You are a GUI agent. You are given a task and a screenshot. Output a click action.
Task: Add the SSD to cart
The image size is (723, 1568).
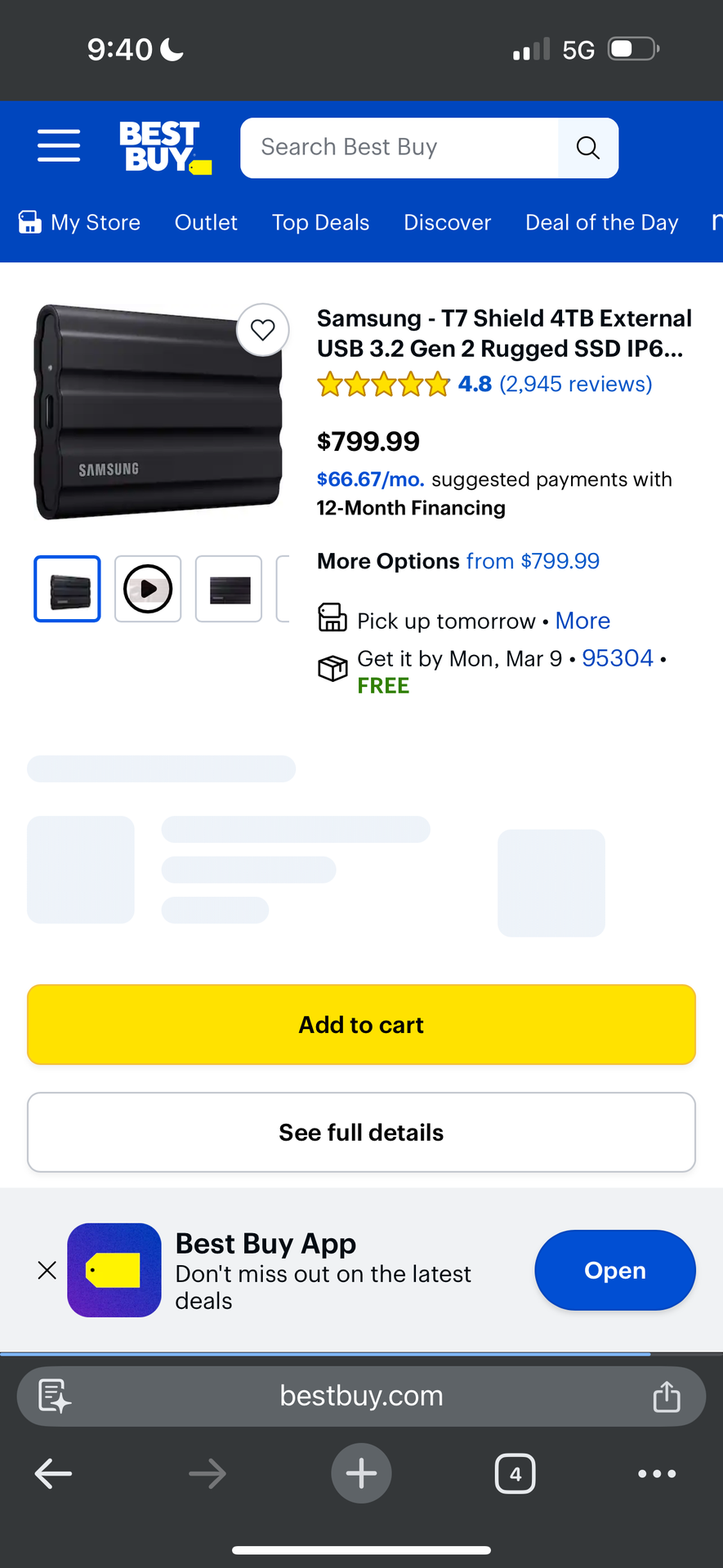pos(361,1024)
